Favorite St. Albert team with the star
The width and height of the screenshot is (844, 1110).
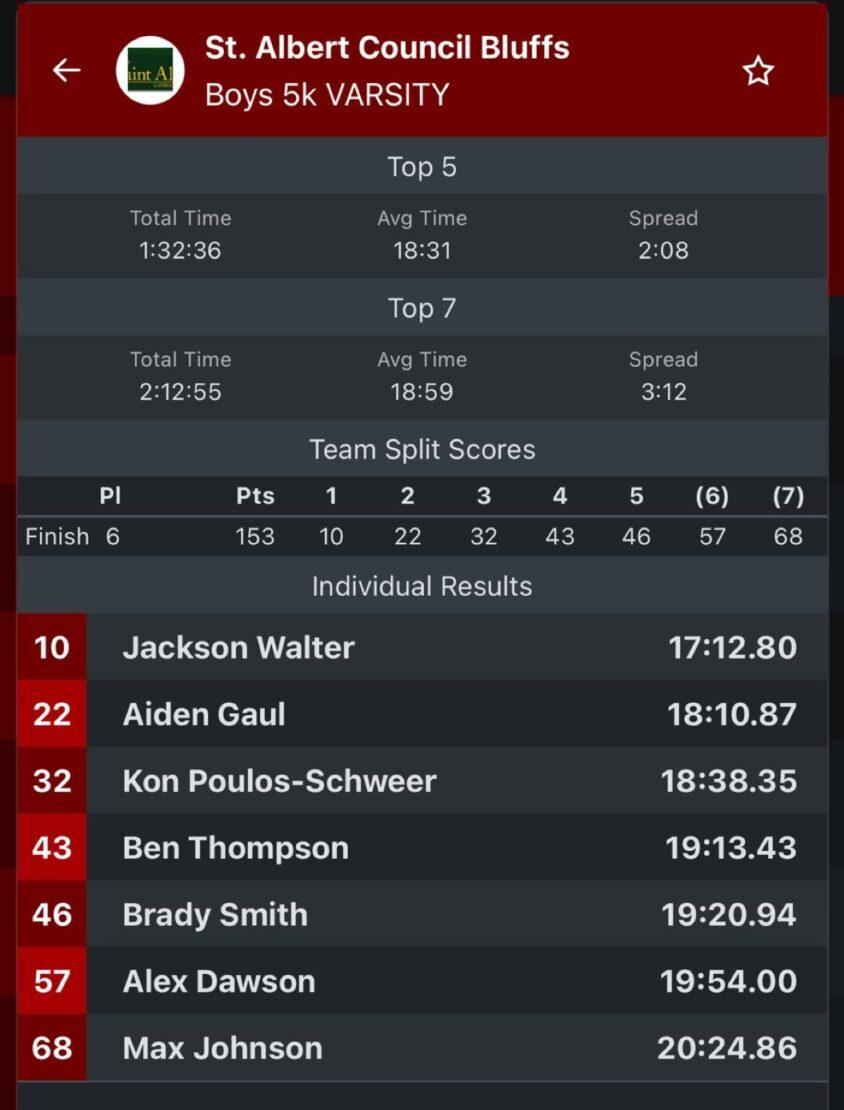(758, 71)
